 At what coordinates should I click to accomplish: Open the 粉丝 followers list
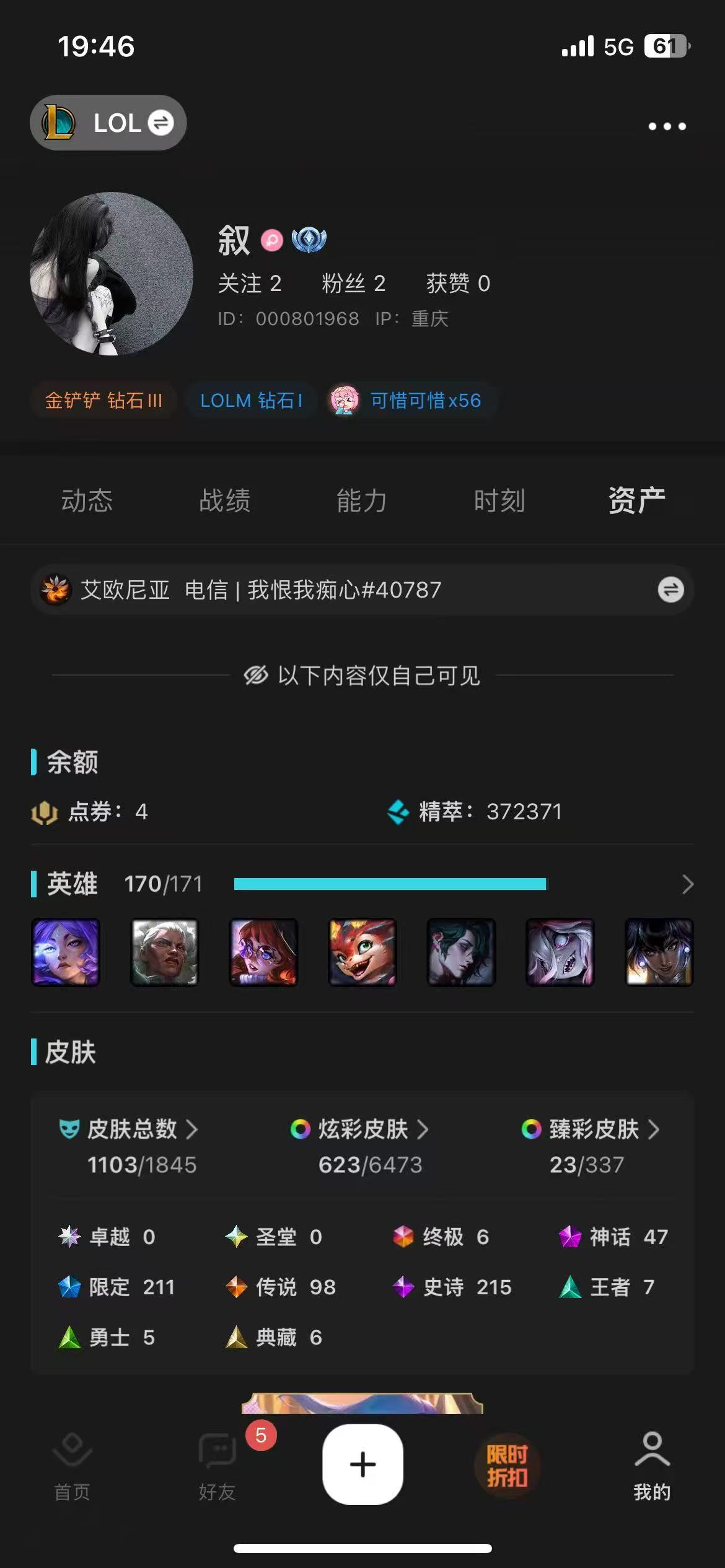point(354,284)
